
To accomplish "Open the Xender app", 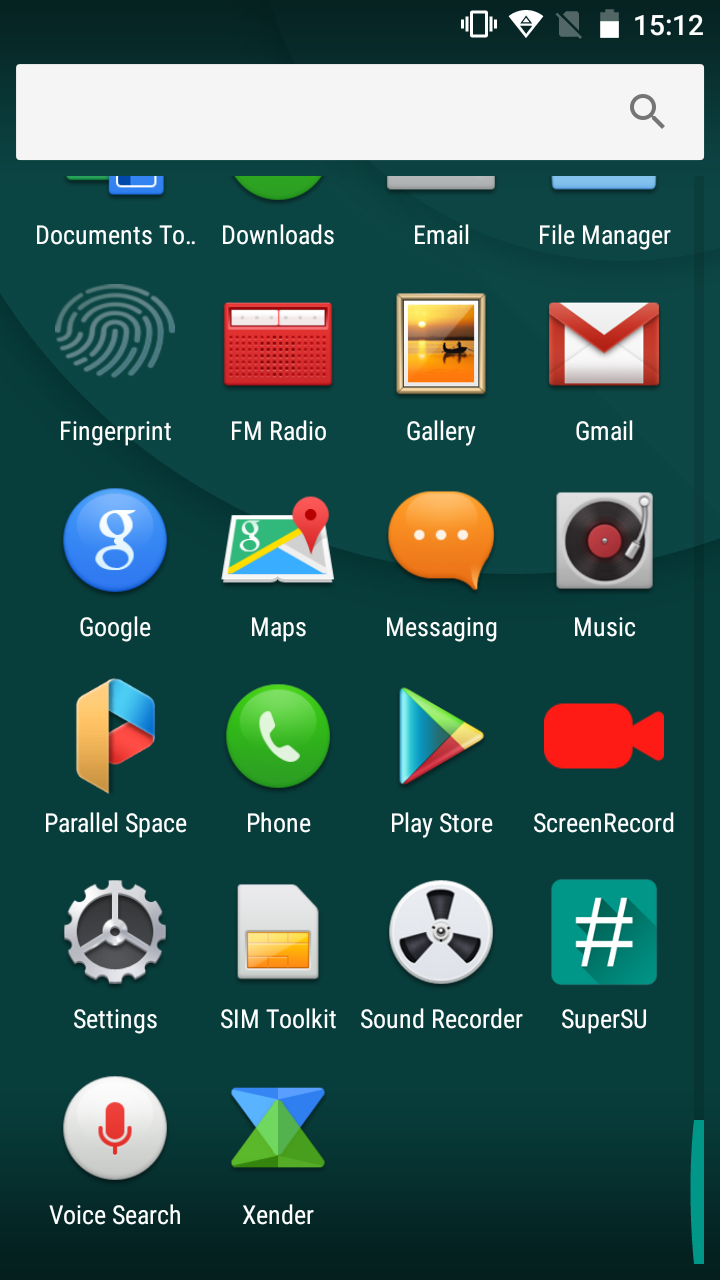I will pyautogui.click(x=278, y=1129).
